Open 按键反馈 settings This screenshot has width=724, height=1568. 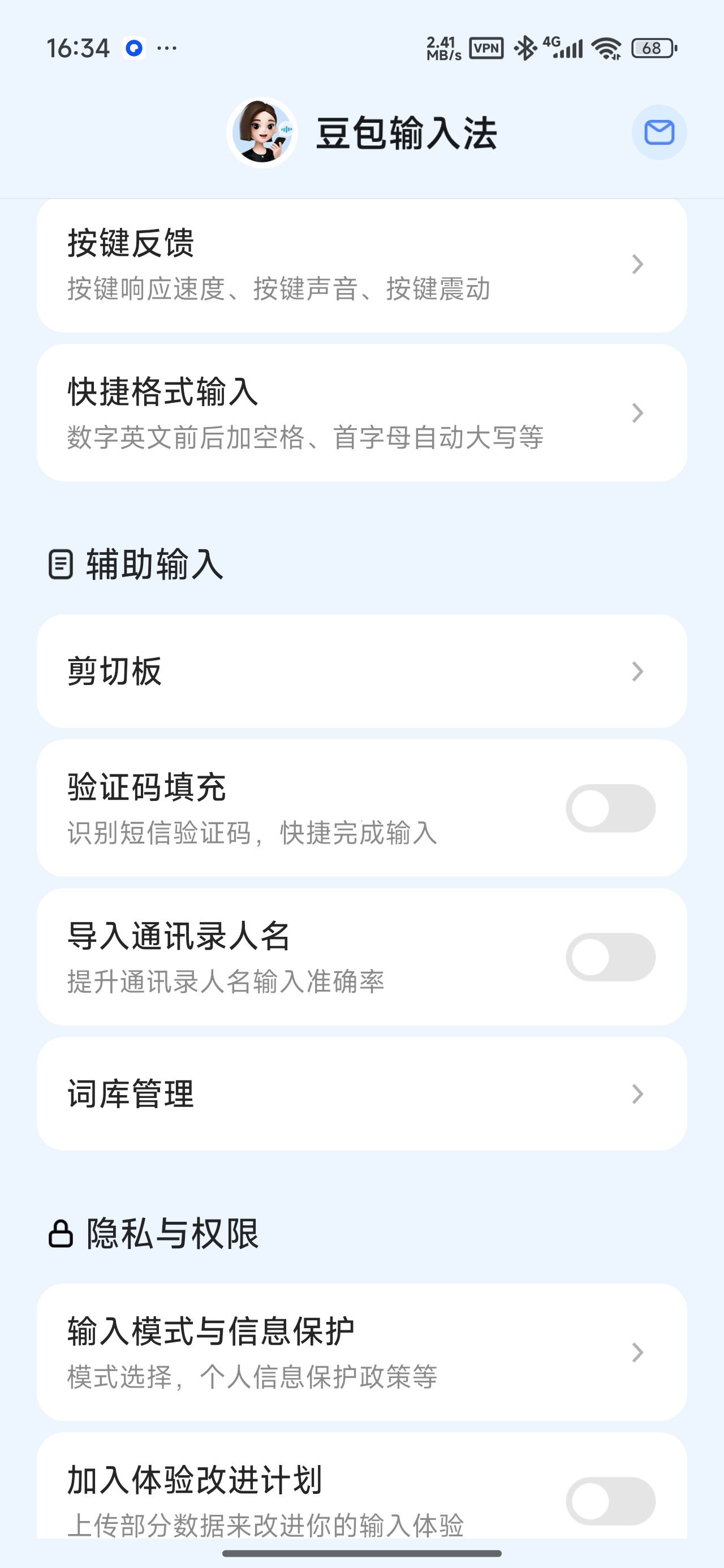tap(361, 265)
